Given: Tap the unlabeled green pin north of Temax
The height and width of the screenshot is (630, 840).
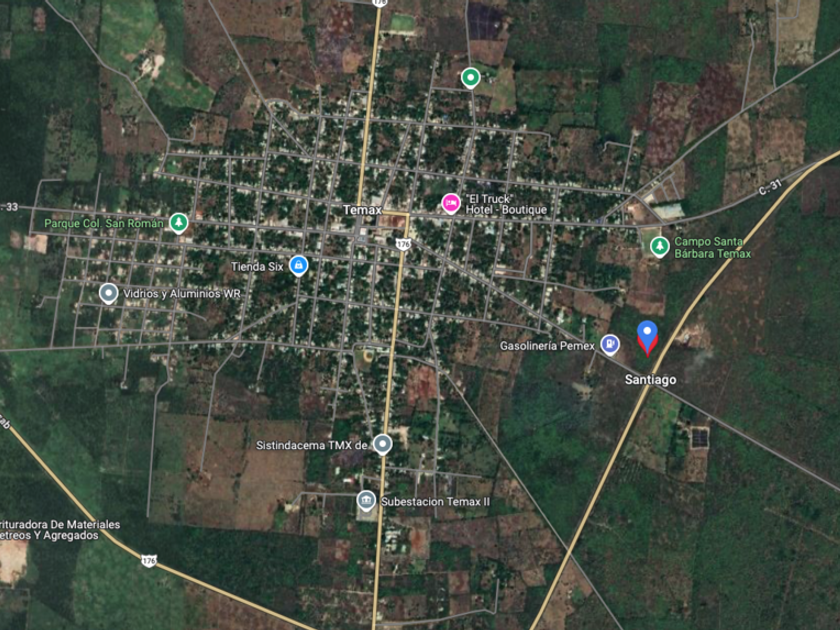Looking at the screenshot, I should pyautogui.click(x=470, y=77).
